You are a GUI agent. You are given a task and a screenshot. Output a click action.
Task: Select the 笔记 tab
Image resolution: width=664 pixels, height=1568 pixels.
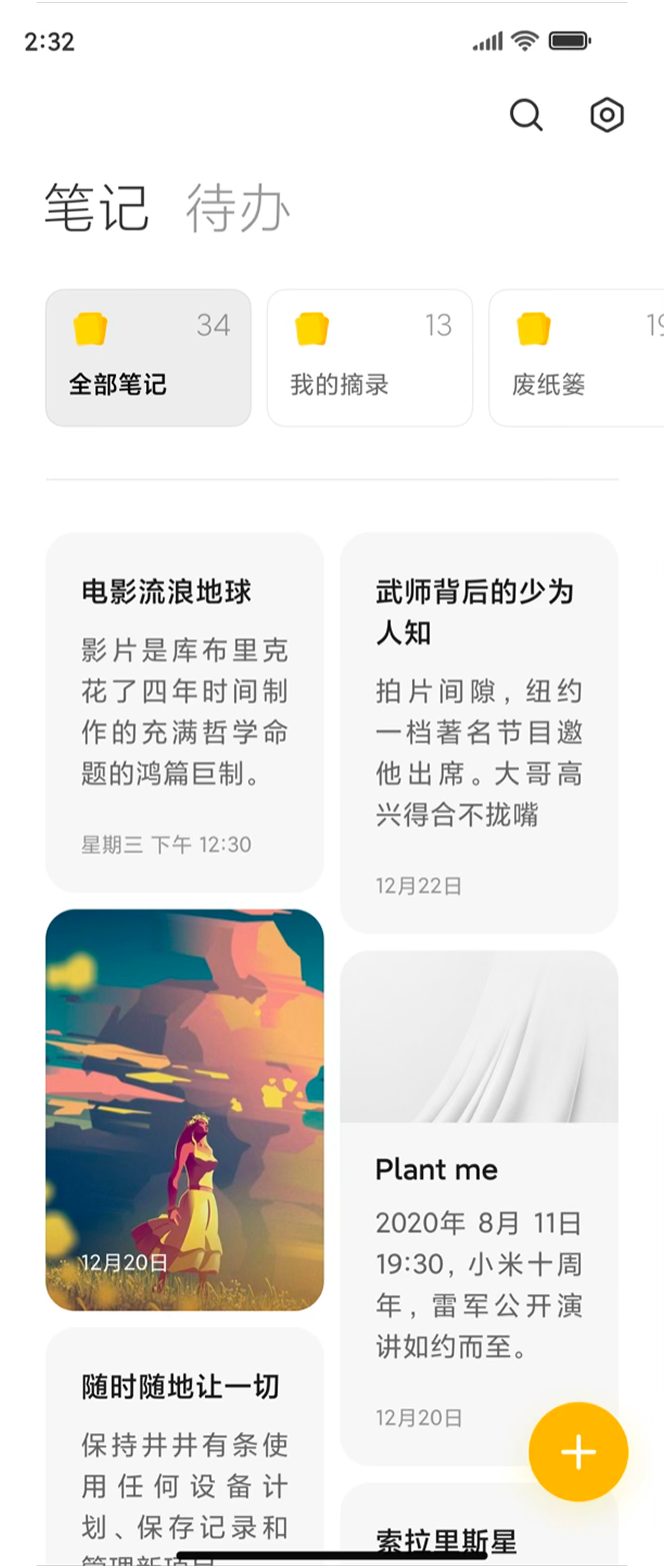point(97,208)
